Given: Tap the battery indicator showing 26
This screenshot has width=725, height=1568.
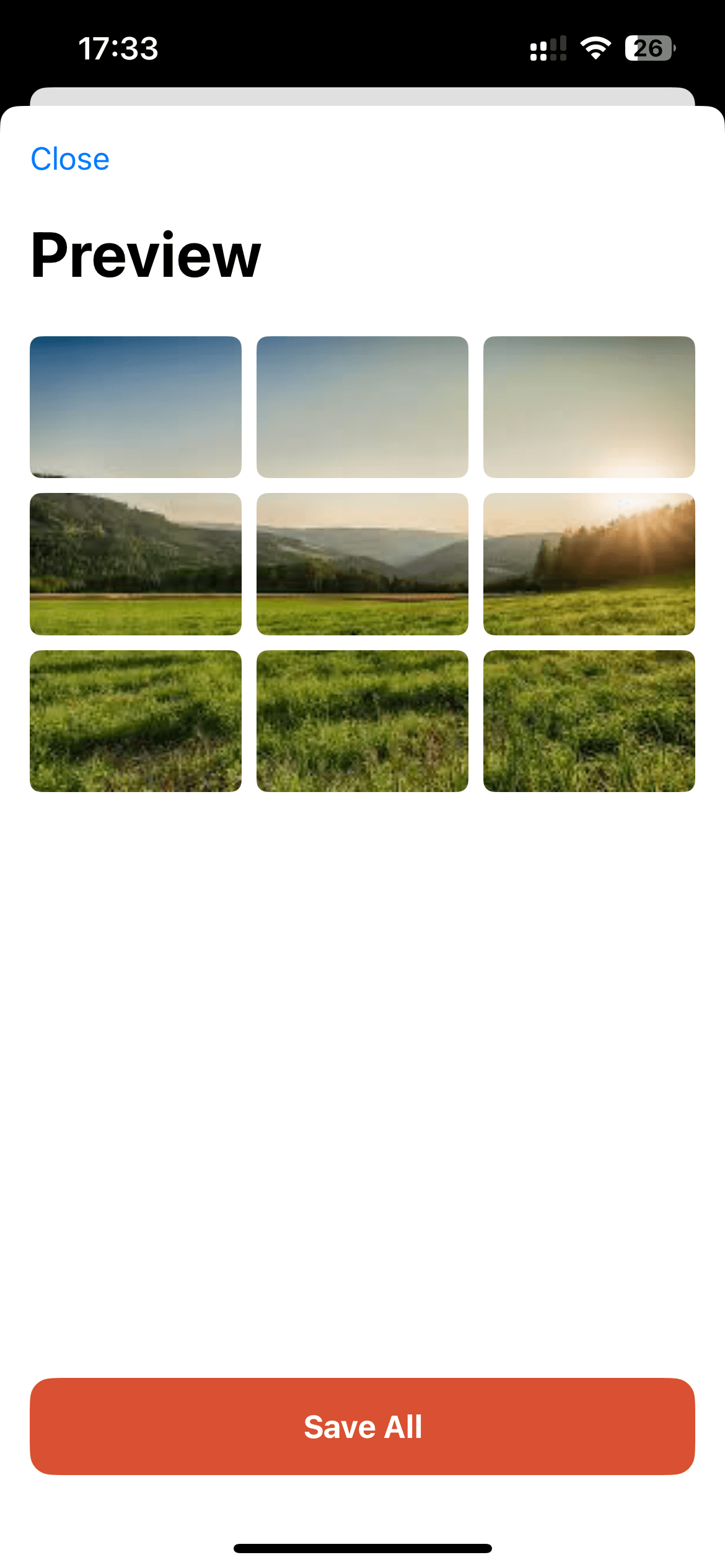Looking at the screenshot, I should pyautogui.click(x=649, y=48).
